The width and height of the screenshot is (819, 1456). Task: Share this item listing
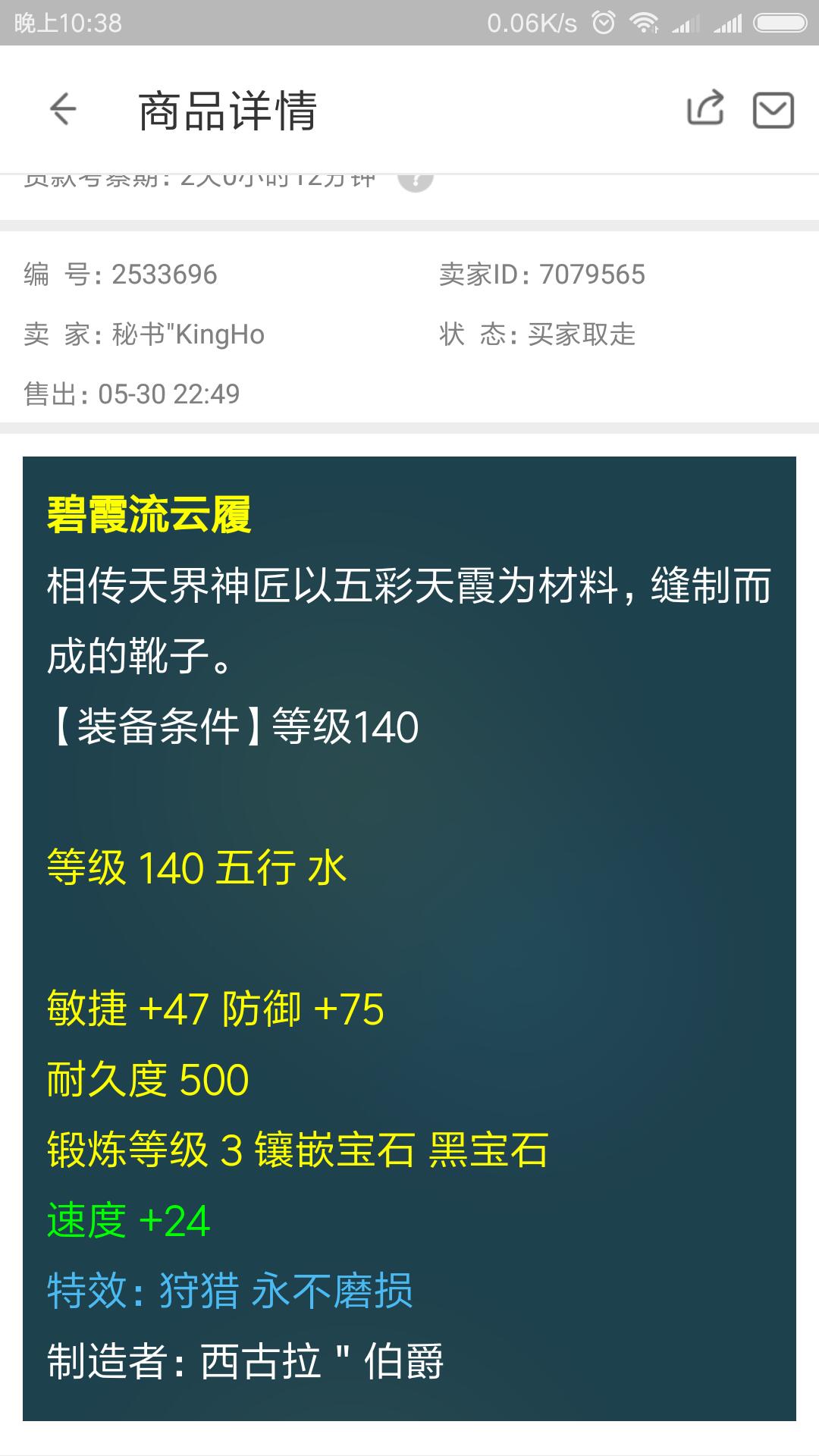(705, 108)
